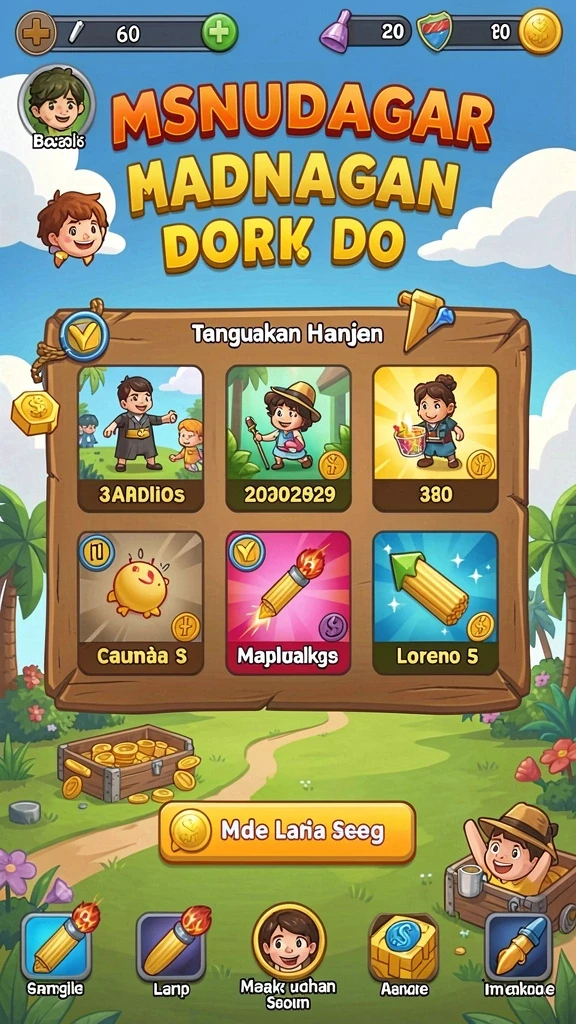Viewport: 576px width, 1024px height.
Task: Tap the Mde Laria Seeg button
Action: click(x=287, y=832)
